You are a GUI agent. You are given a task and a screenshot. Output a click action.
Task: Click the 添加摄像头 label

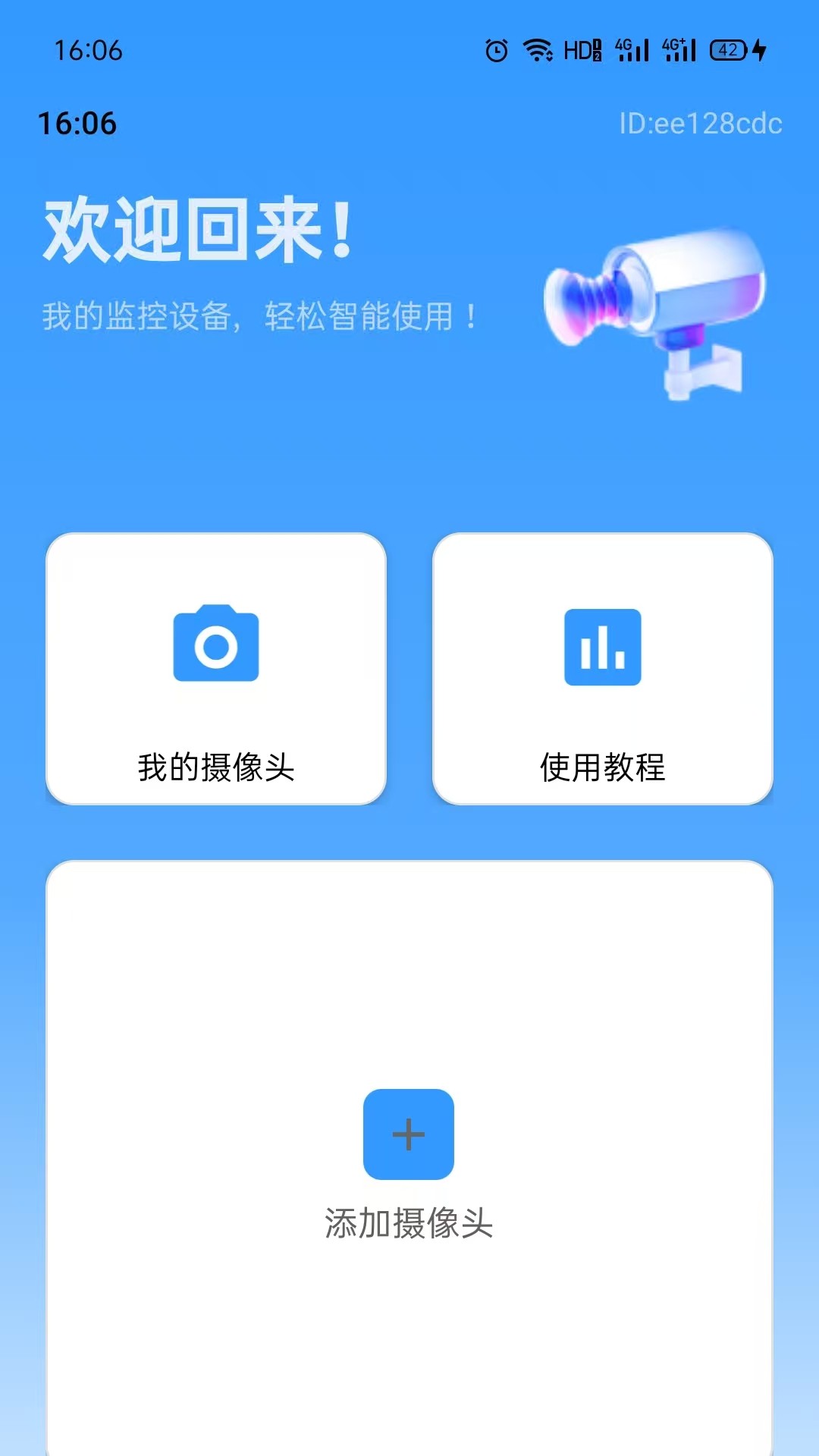[409, 1221]
